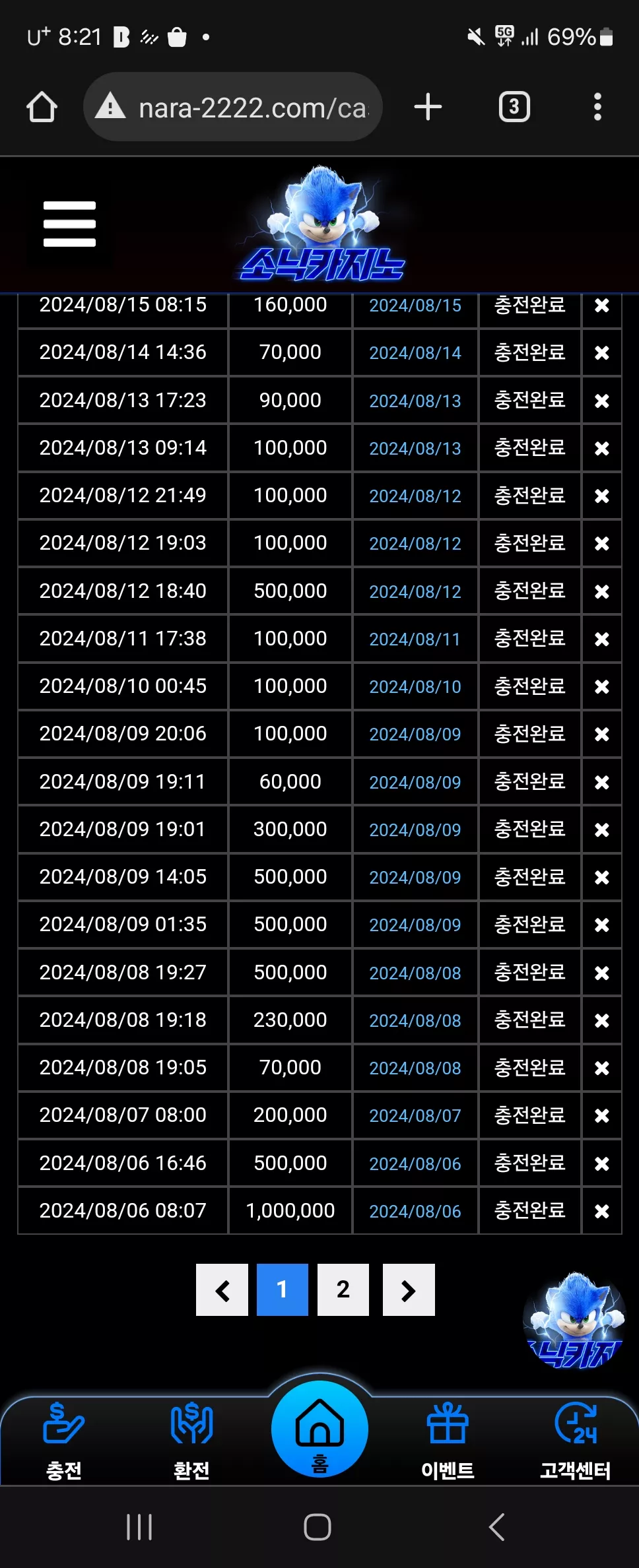Viewport: 639px width, 1568px height.
Task: Tap the nara-2222.com address bar
Action: (232, 107)
